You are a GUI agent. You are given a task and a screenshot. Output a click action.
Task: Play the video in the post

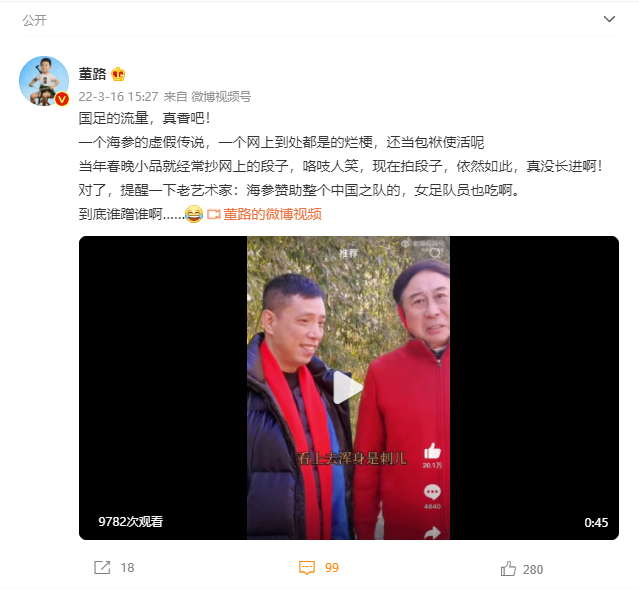click(347, 388)
